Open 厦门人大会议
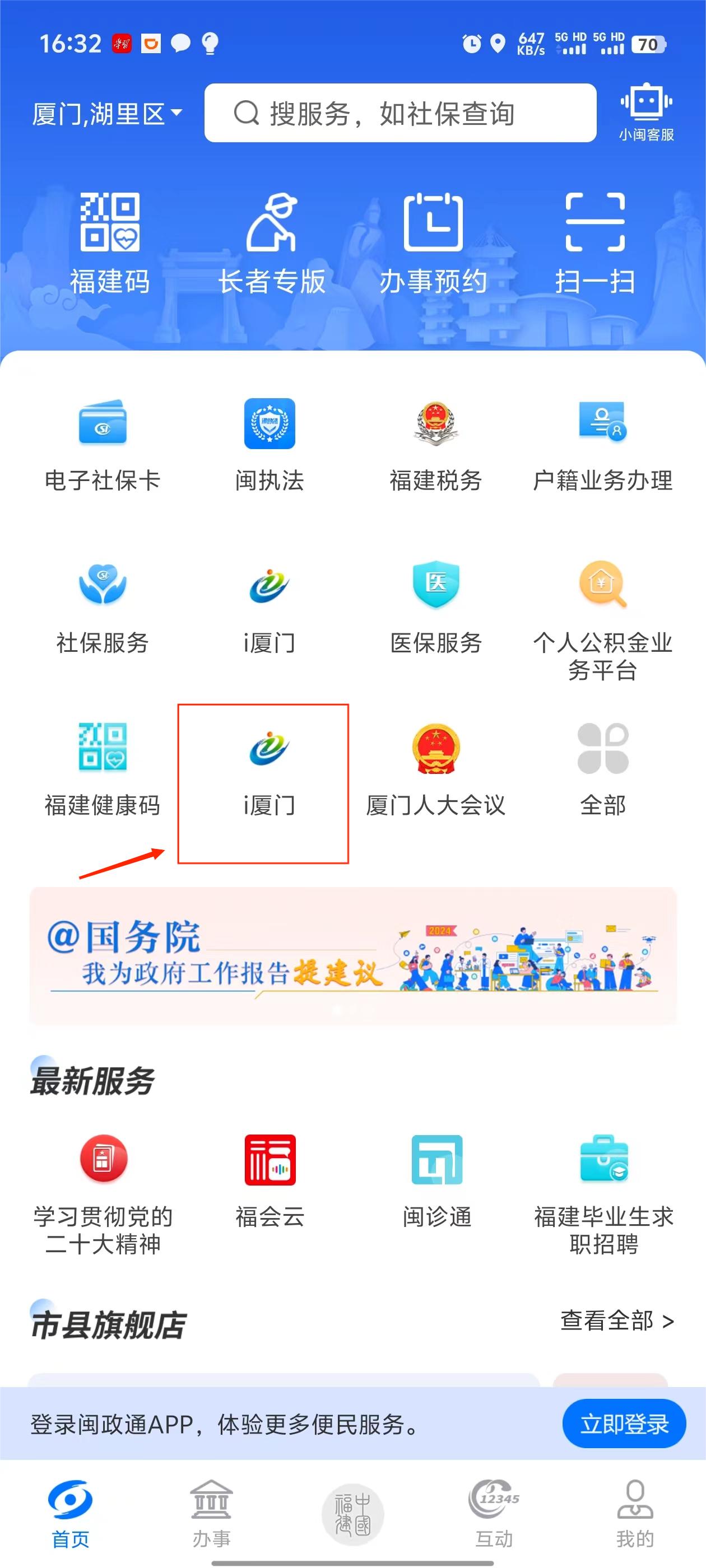Image resolution: width=706 pixels, height=1568 pixels. coord(435,769)
